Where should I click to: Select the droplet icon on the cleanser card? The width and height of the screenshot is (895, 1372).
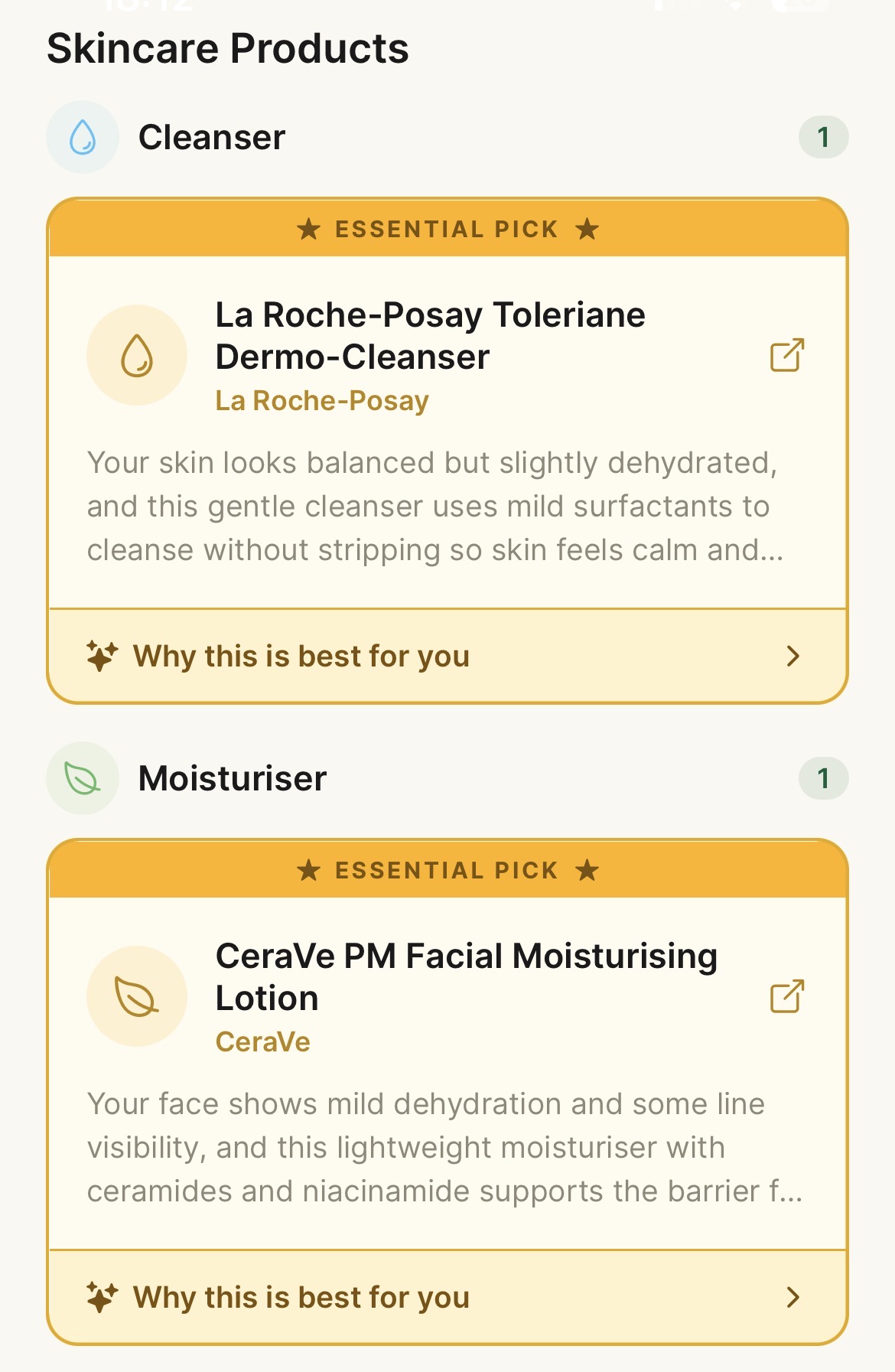coord(137,355)
